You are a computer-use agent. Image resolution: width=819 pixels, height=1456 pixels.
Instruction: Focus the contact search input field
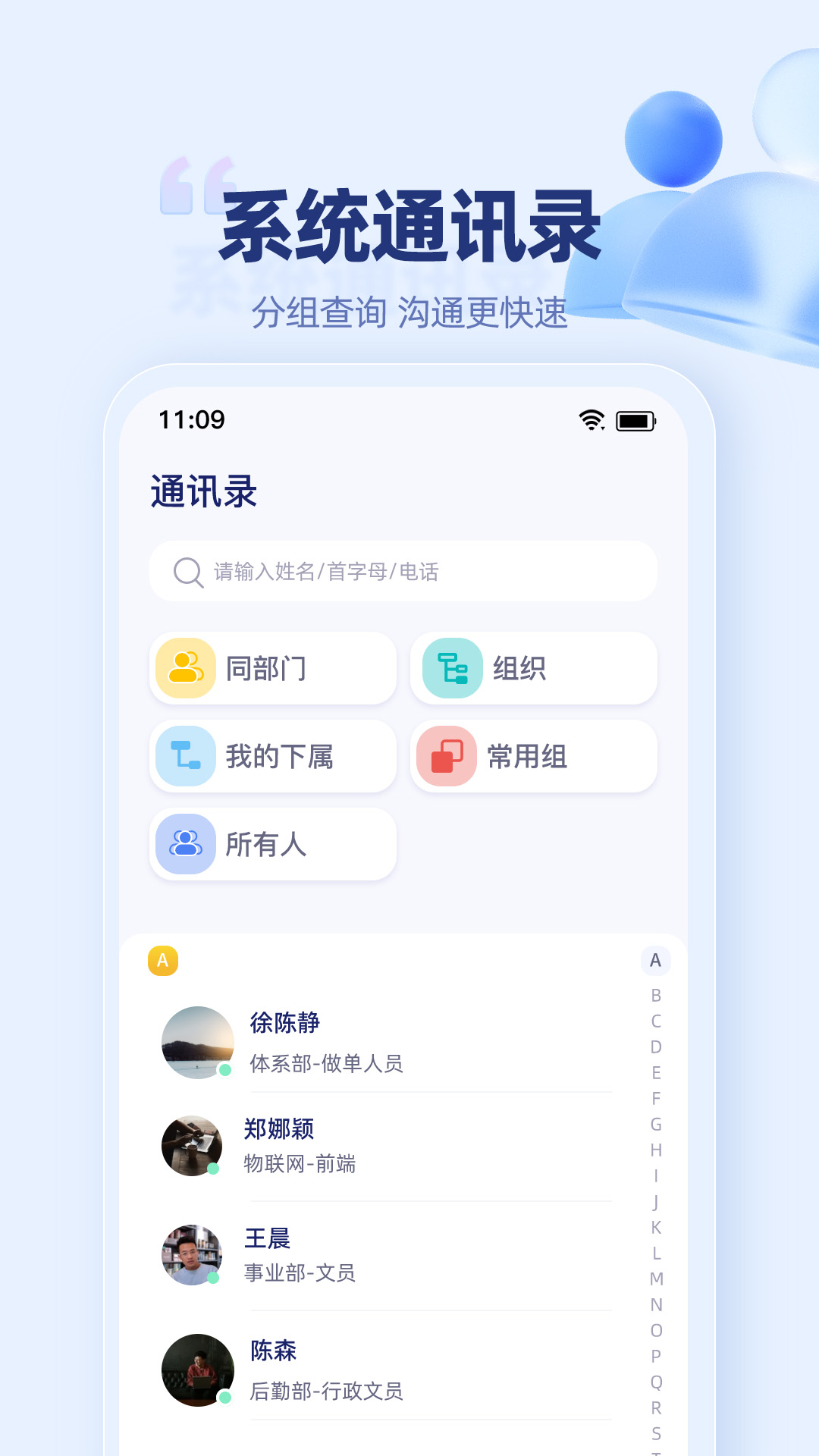pos(401,572)
